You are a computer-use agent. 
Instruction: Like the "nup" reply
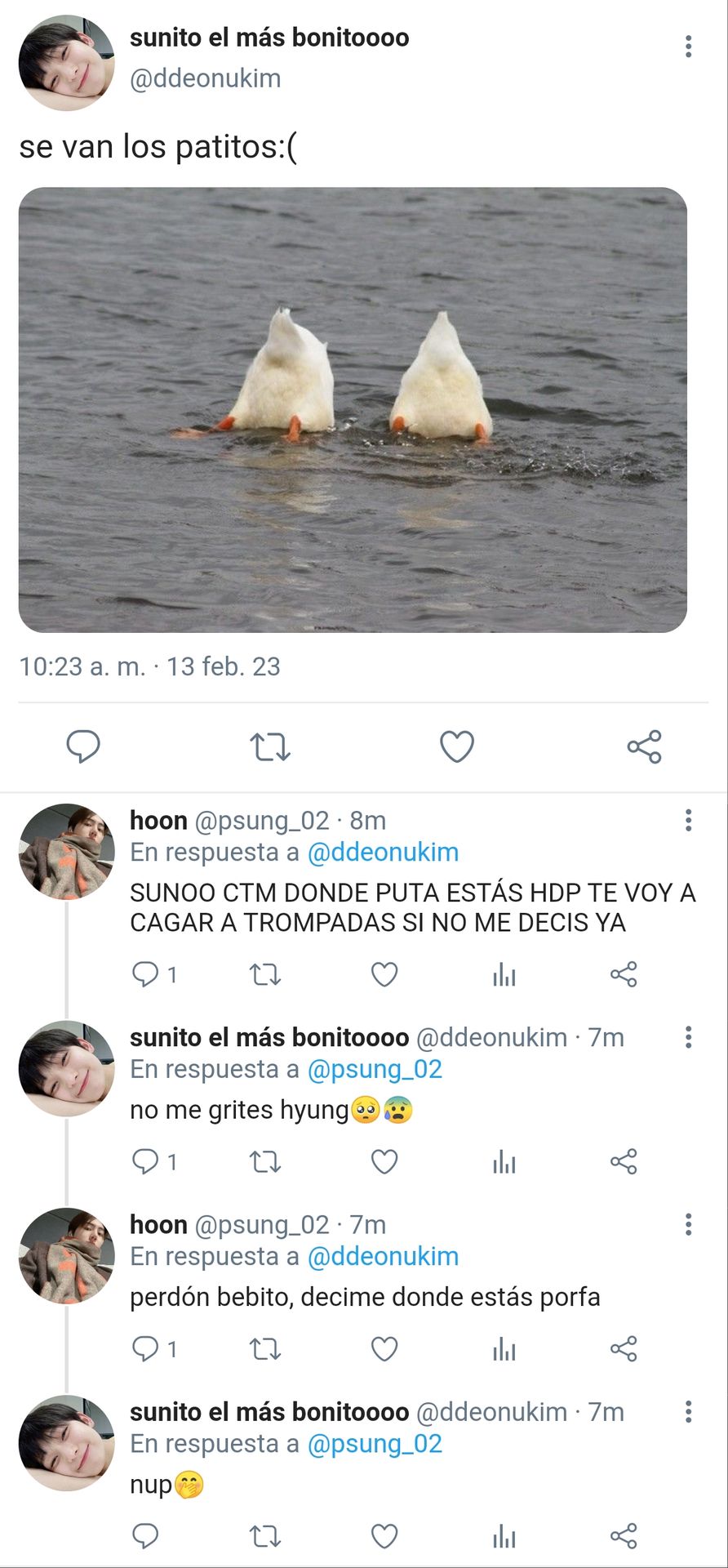384,1536
